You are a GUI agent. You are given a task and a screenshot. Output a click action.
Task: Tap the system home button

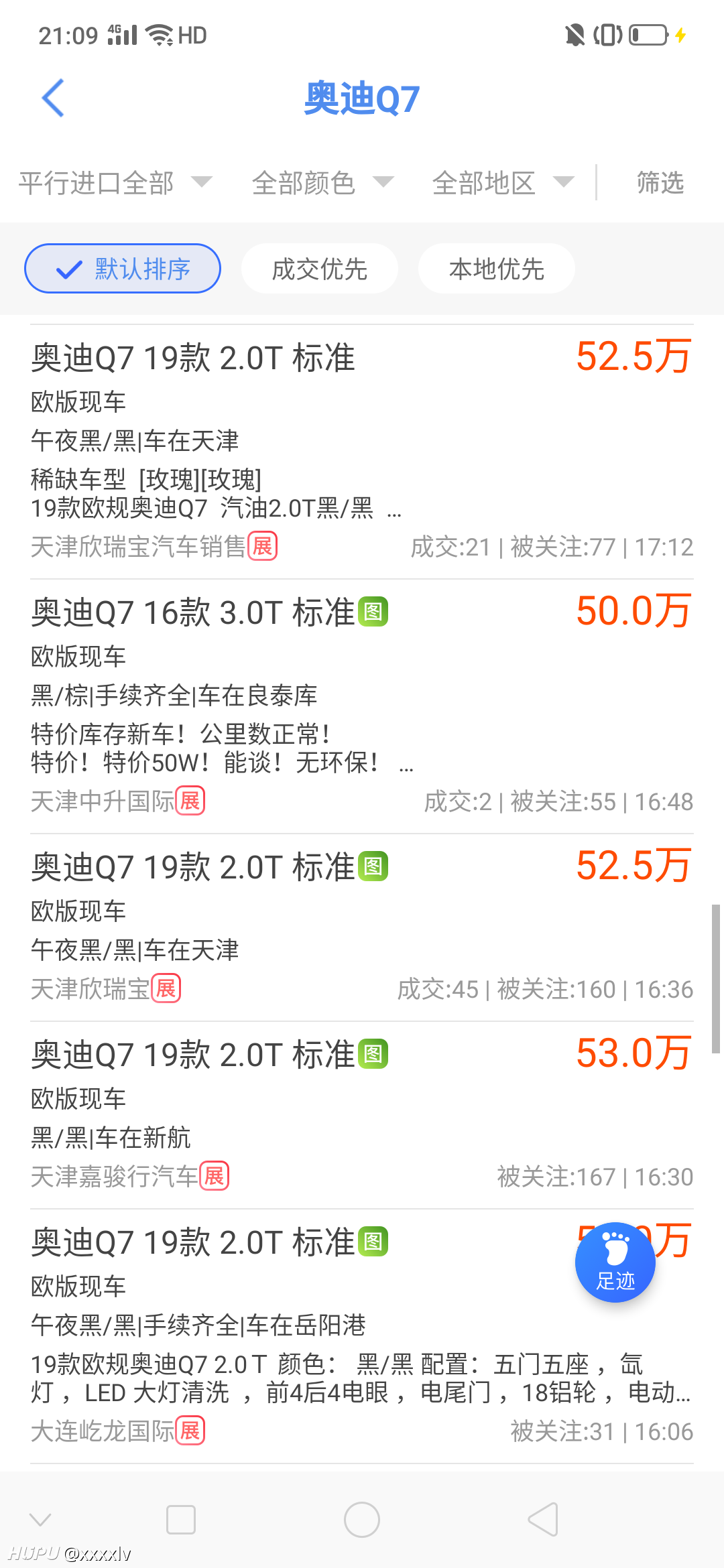362,1520
